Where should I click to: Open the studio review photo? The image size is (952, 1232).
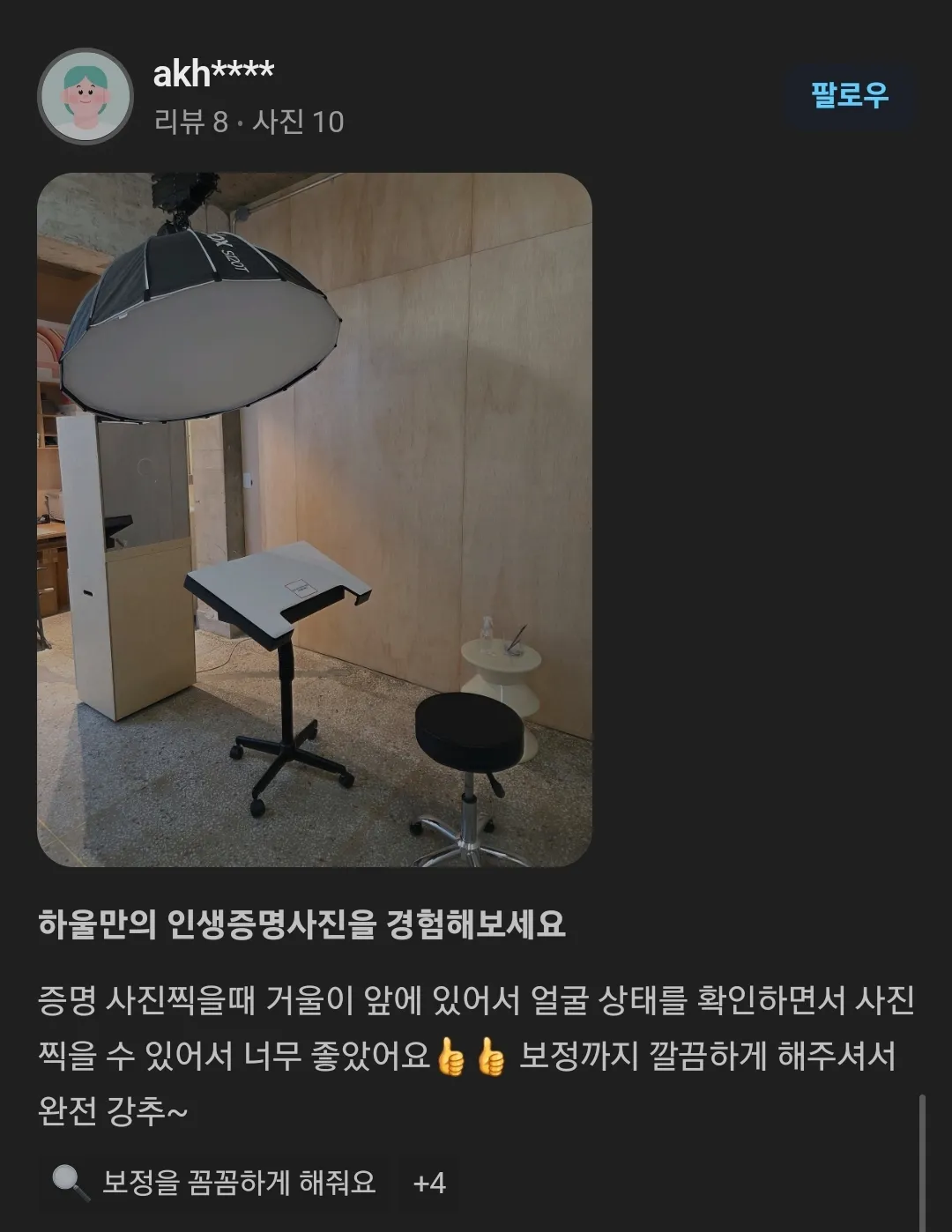pyautogui.click(x=314, y=519)
